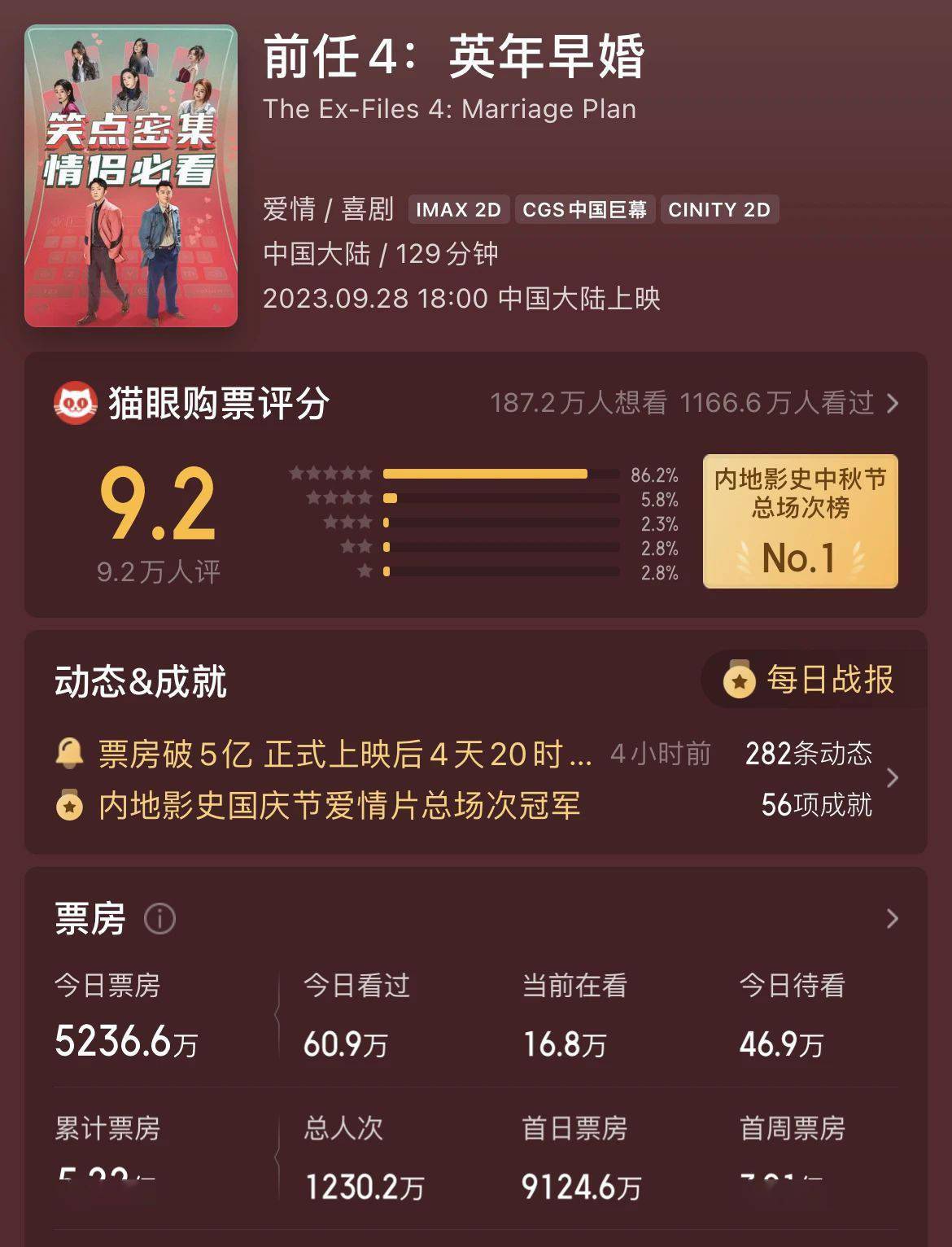Open the 每日战报 daily report
The width and height of the screenshot is (952, 1247).
[811, 680]
